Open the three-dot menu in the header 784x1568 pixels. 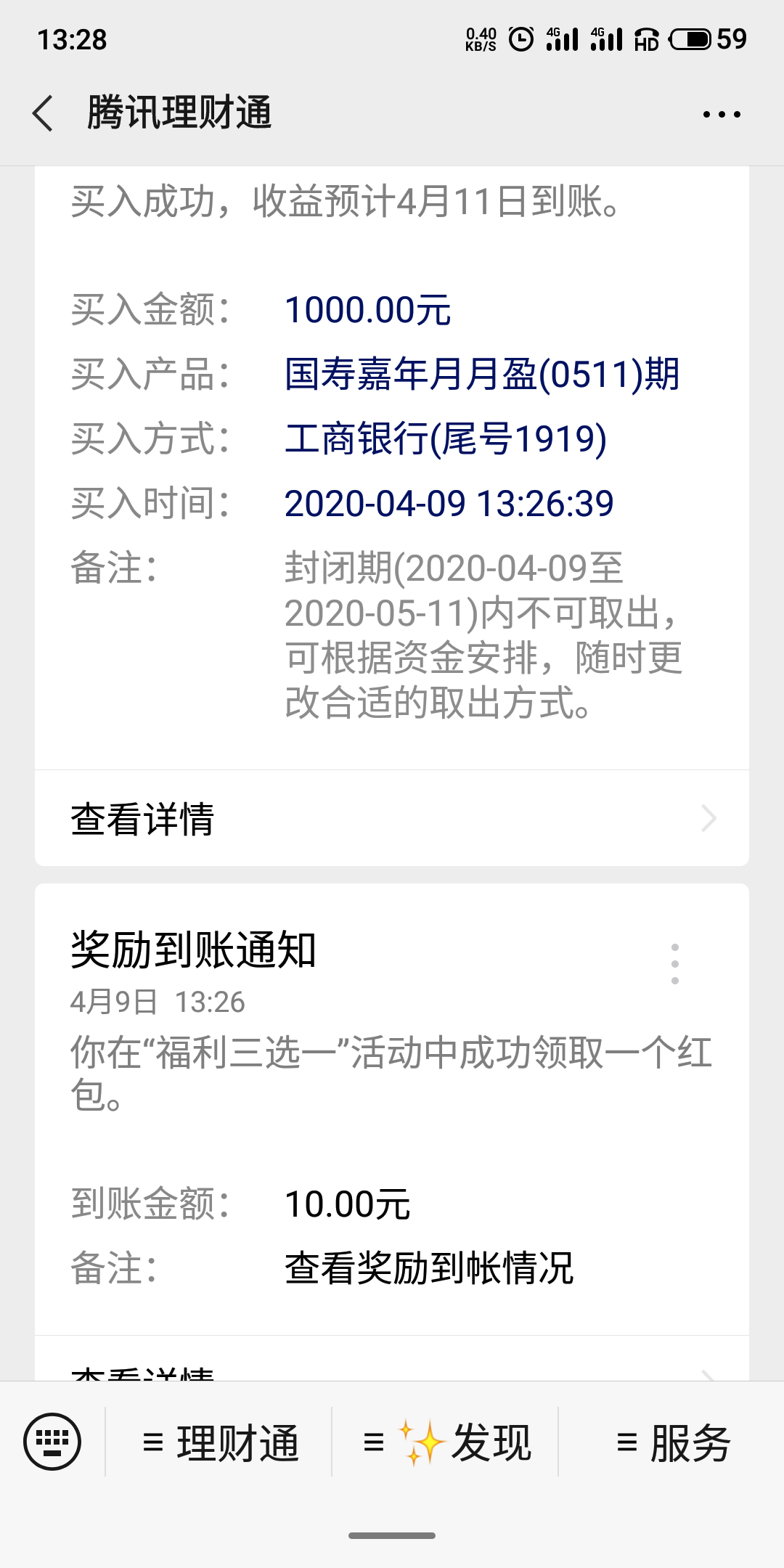click(x=722, y=114)
